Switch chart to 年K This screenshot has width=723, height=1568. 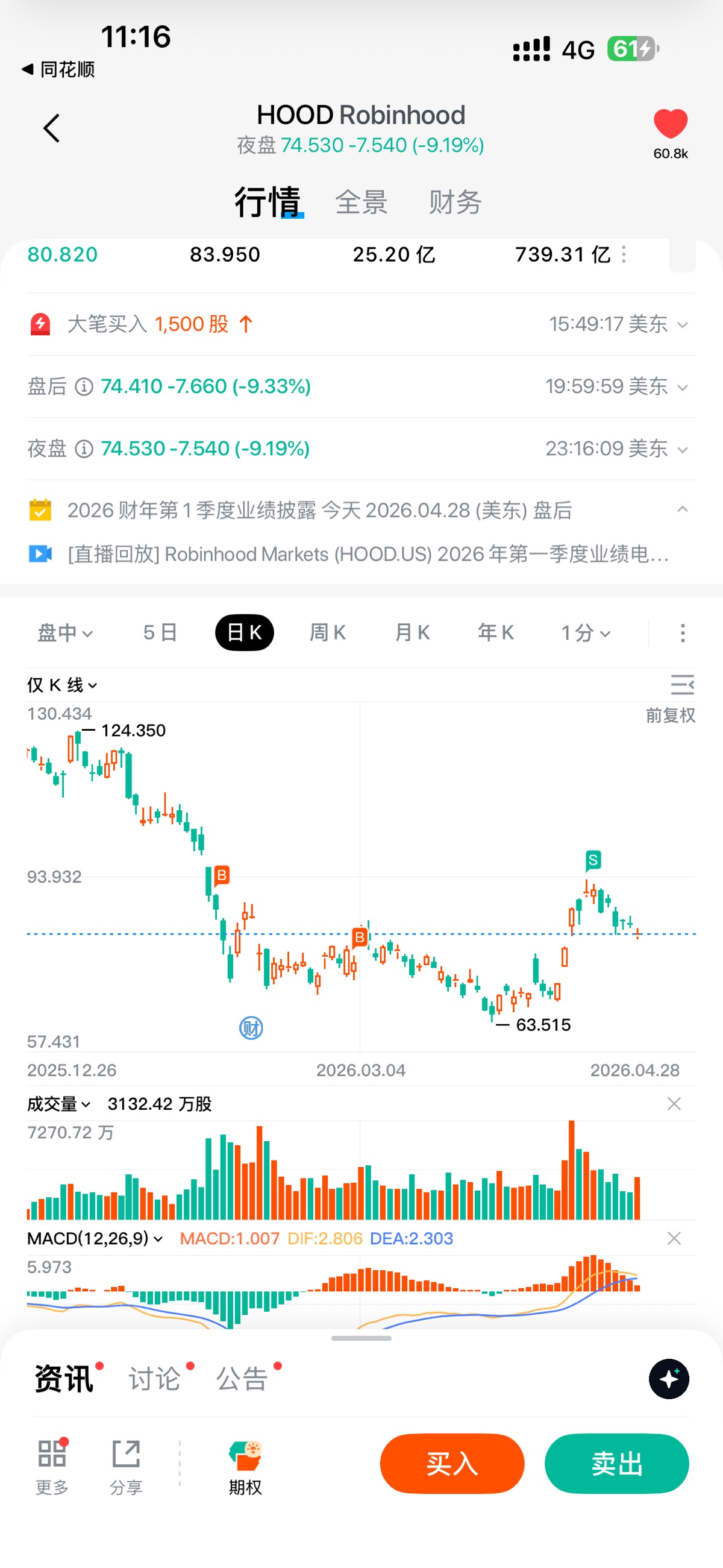click(x=495, y=633)
